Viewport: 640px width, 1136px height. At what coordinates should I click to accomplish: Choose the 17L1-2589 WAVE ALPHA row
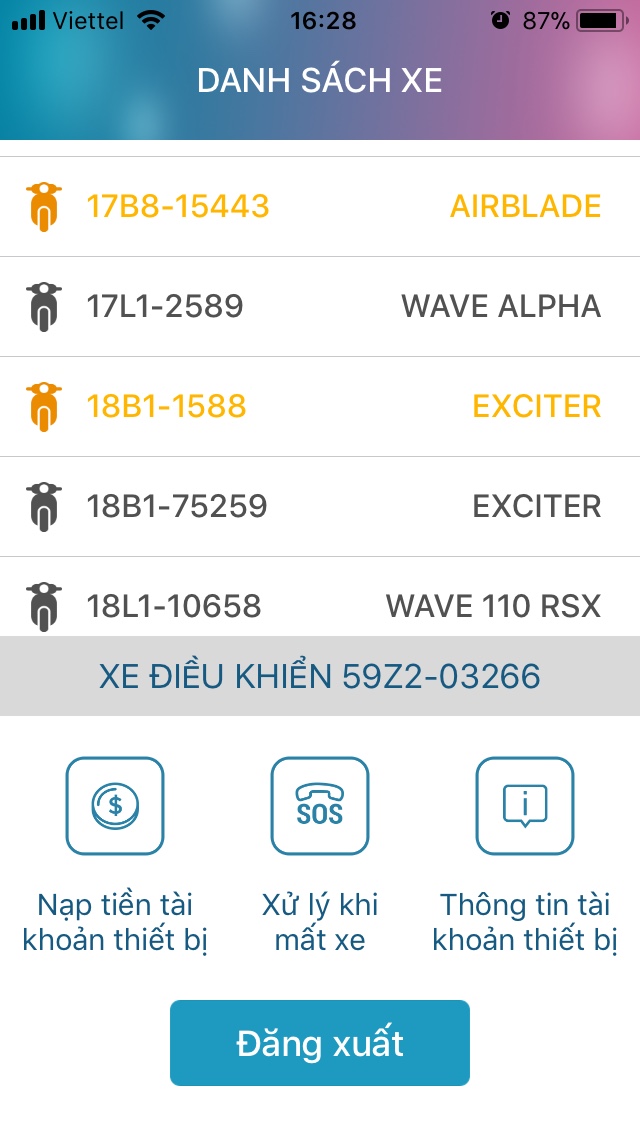click(320, 306)
